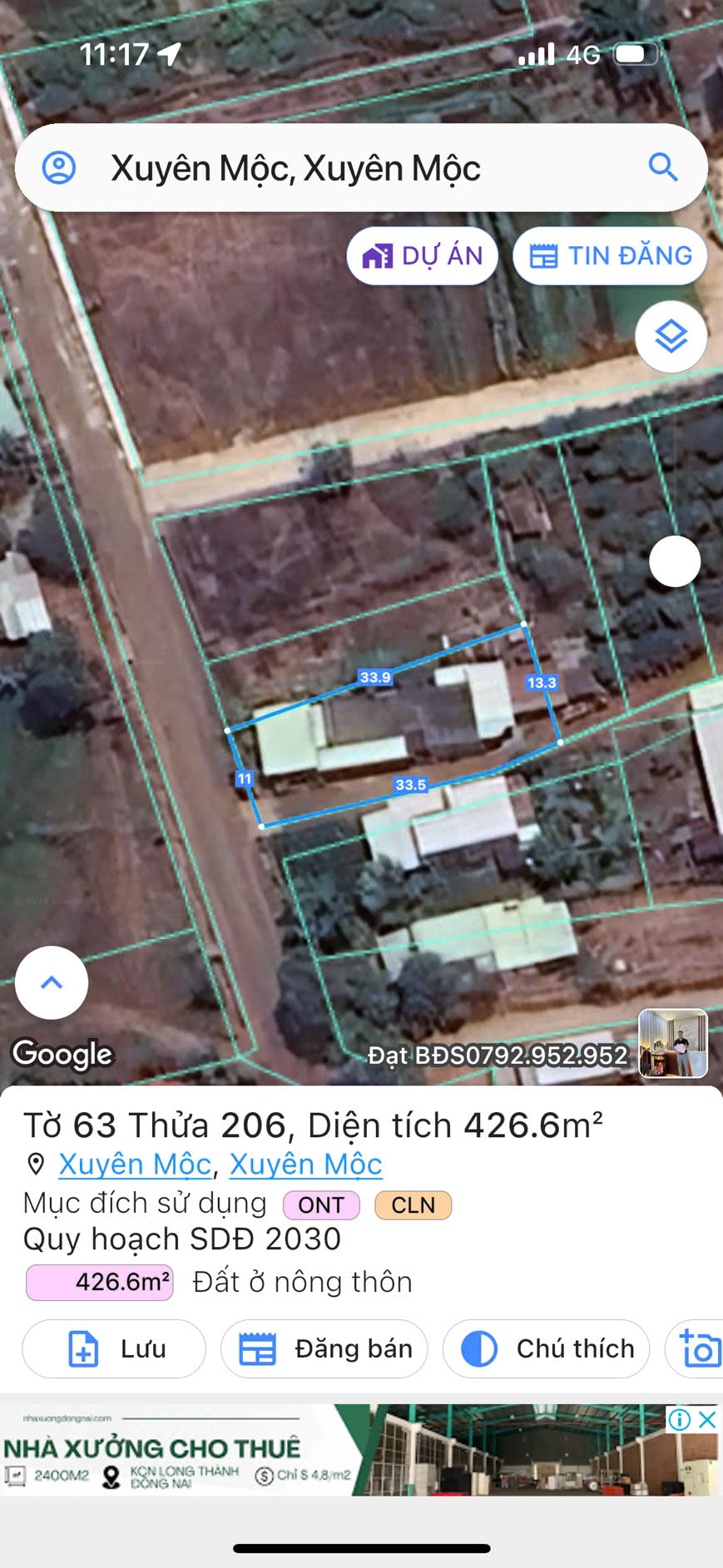Tap the round white button on the map
Viewport: 723px width, 1568px height.
click(675, 561)
